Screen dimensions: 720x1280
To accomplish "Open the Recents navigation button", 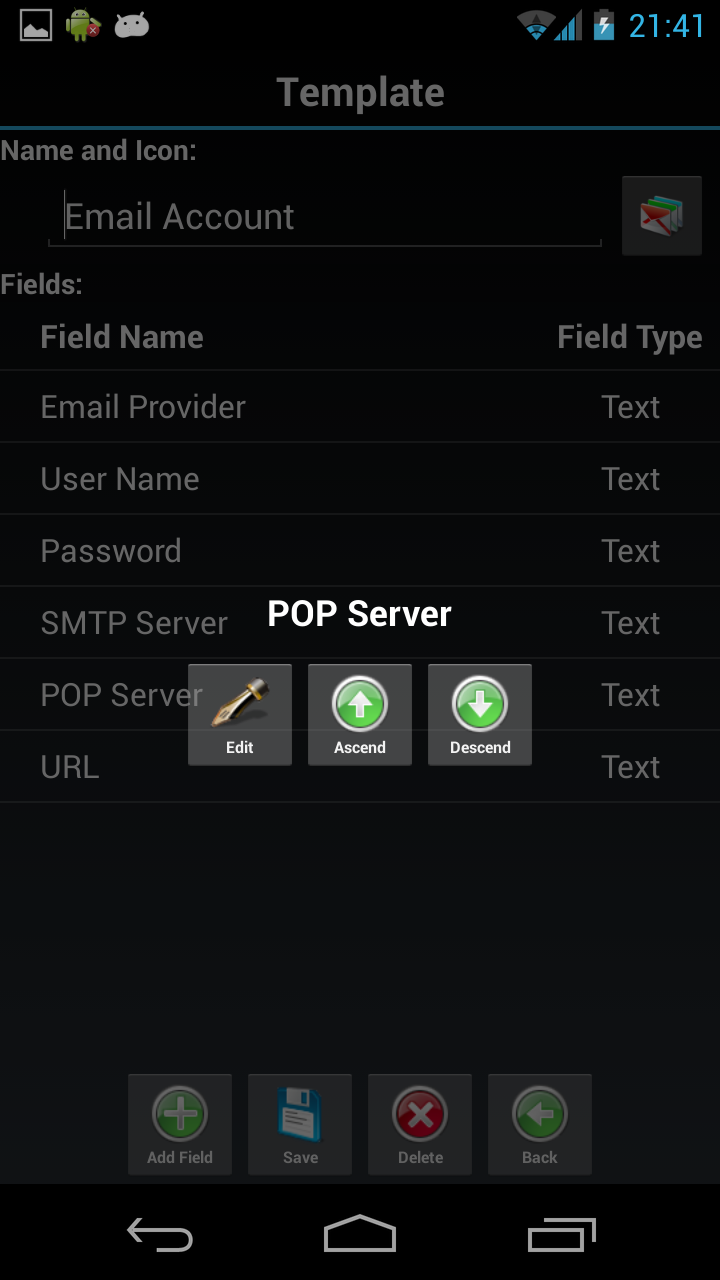I will (560, 1235).
